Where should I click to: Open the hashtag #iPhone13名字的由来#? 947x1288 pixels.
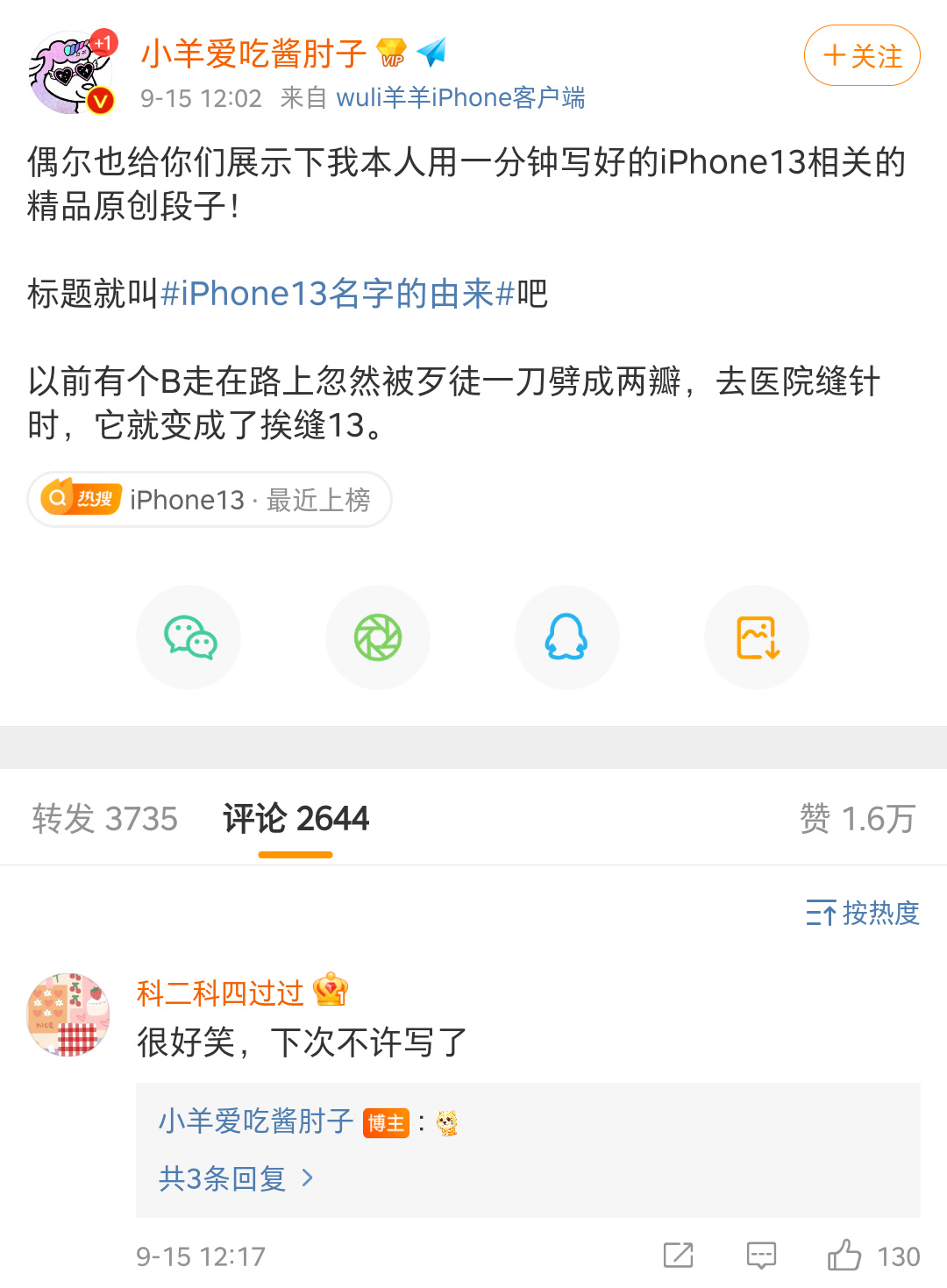tap(338, 294)
